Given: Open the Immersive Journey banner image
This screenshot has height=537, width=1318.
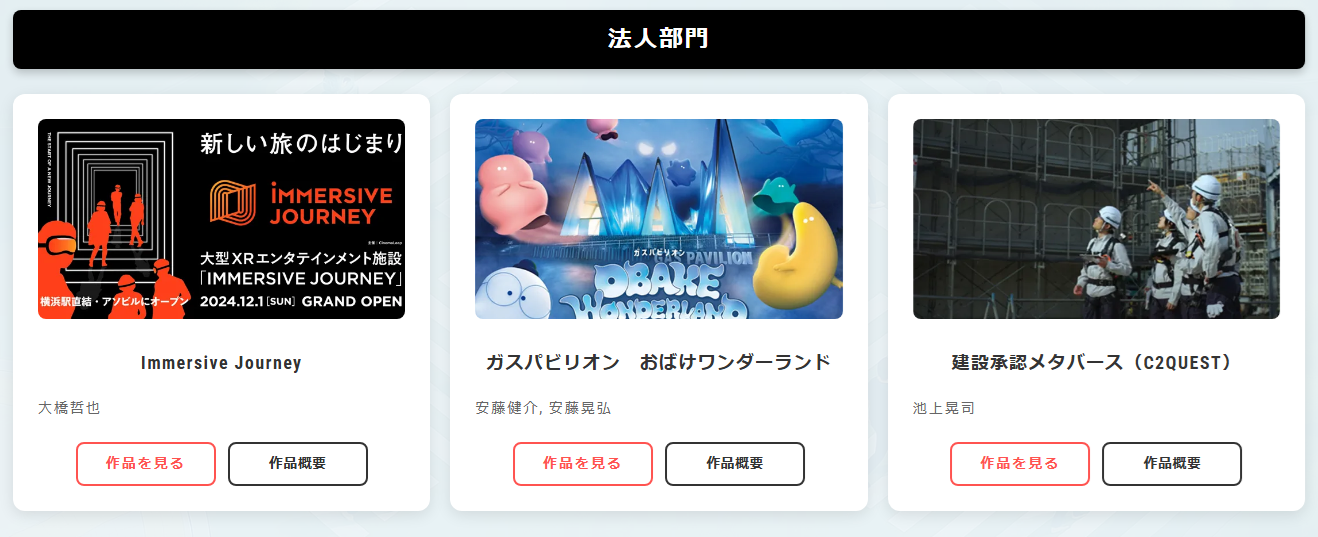Looking at the screenshot, I should click(221, 219).
